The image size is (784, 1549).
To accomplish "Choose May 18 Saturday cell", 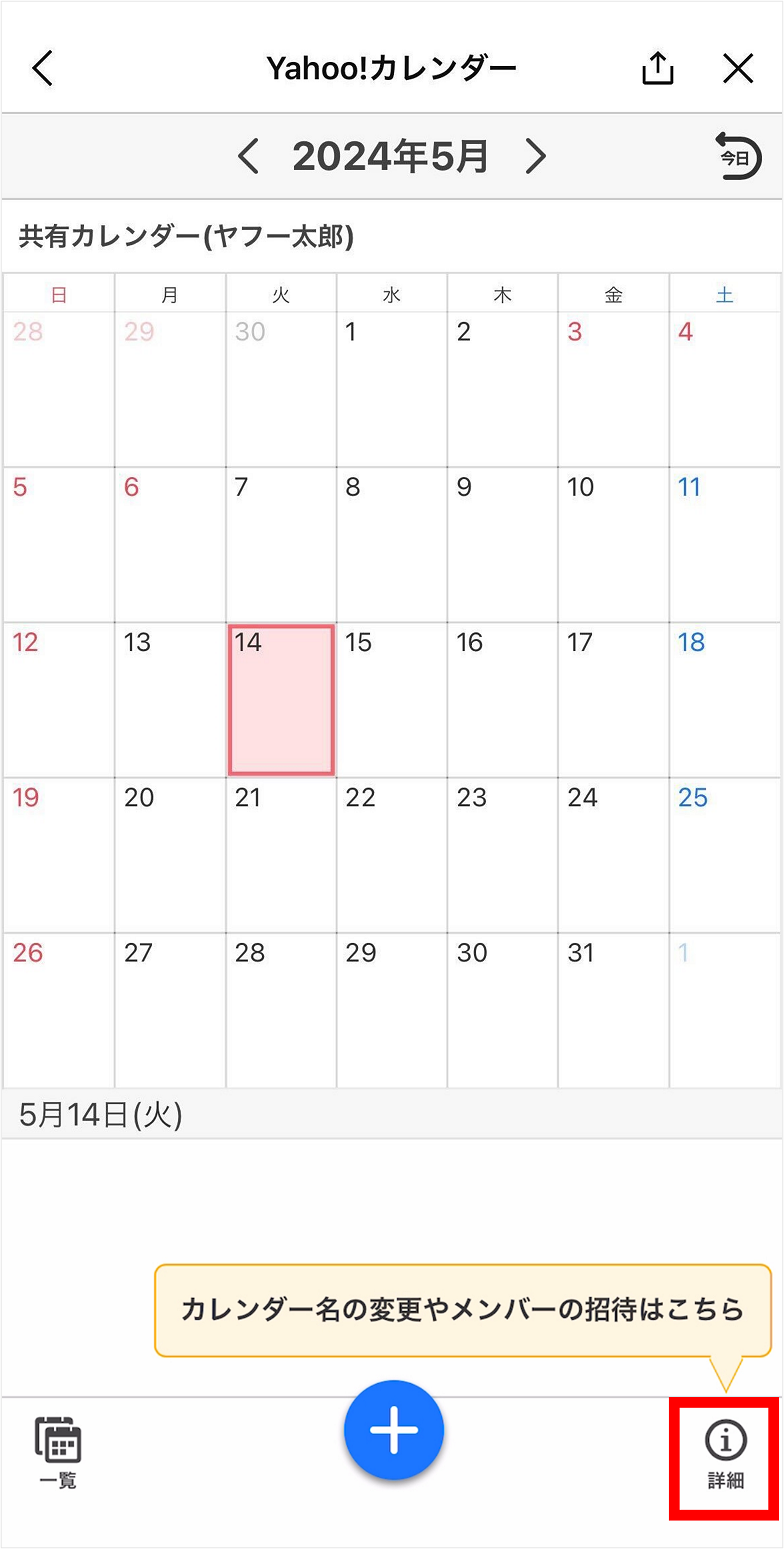I will pyautogui.click(x=724, y=699).
